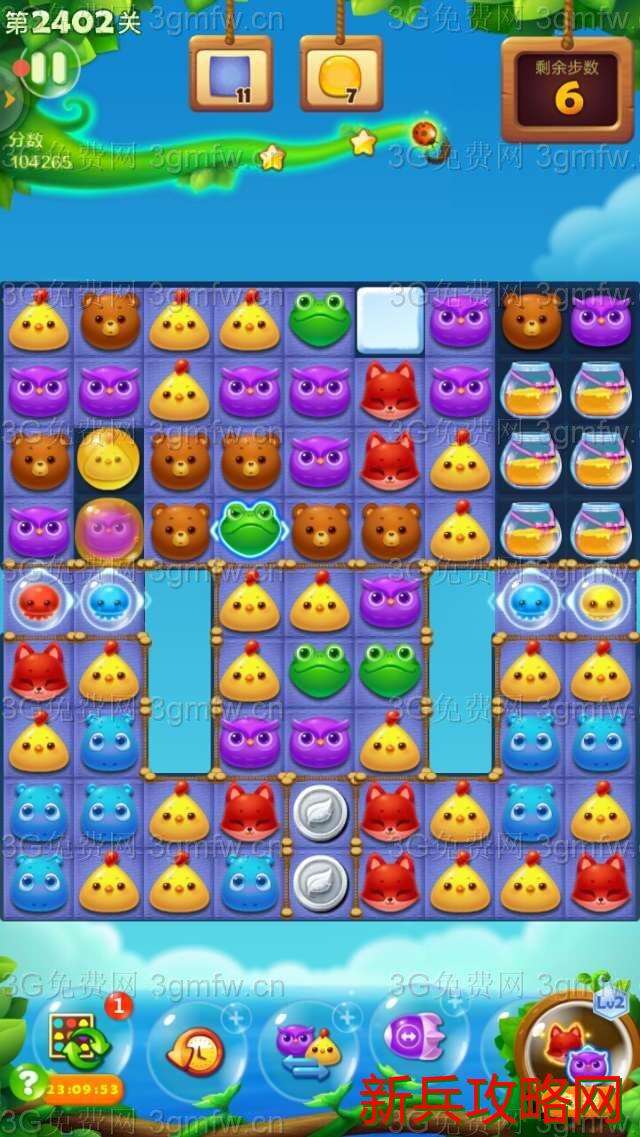This screenshot has width=640, height=1137.
Task: Use the board refresh booster
Action: pos(74,1041)
